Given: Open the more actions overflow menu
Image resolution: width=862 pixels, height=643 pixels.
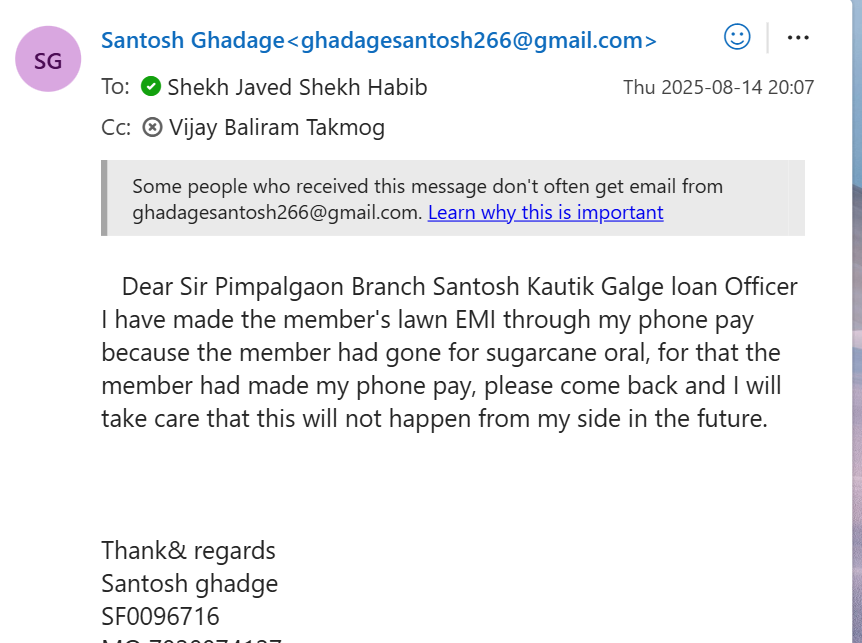Looking at the screenshot, I should coord(798,38).
